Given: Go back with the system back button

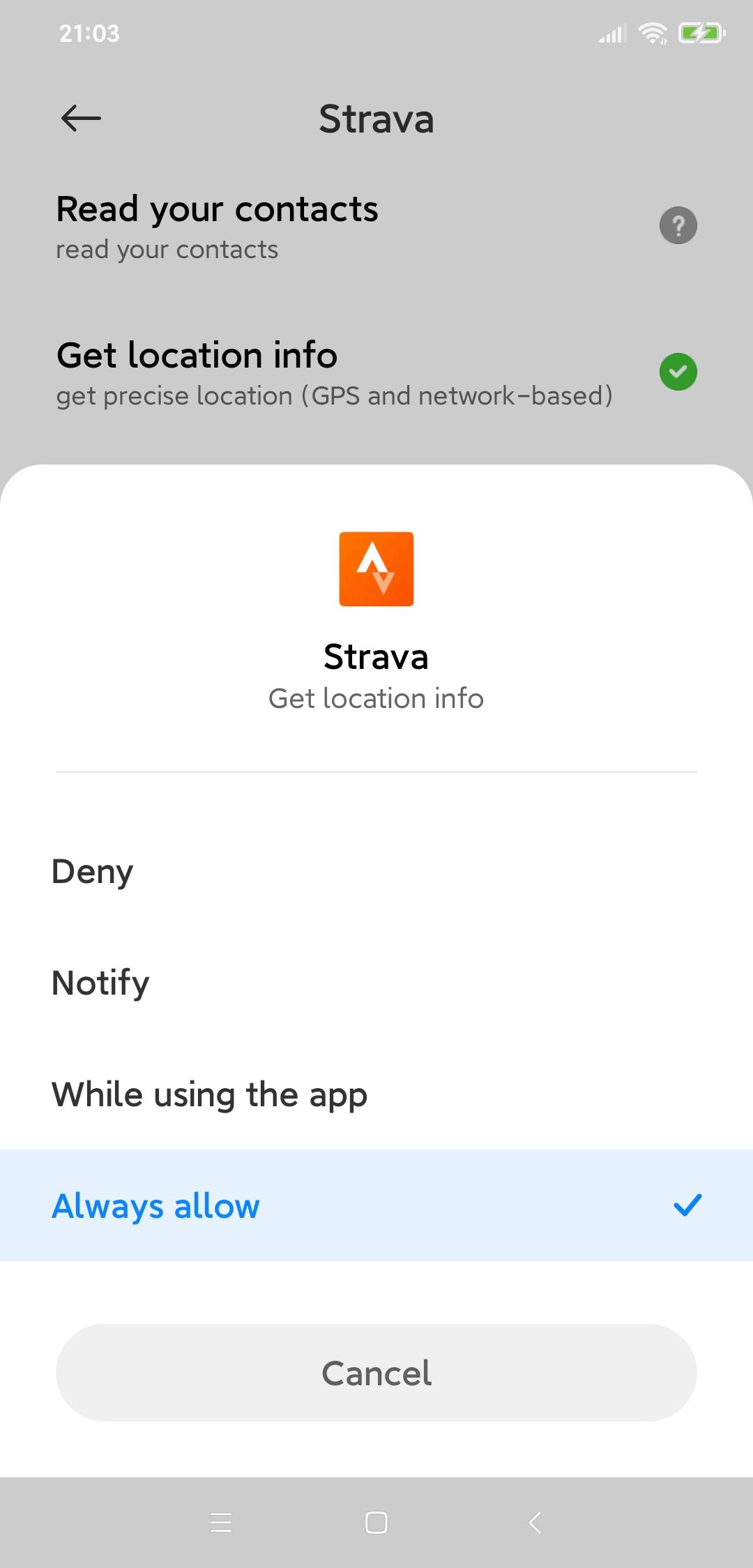Looking at the screenshot, I should (535, 1522).
